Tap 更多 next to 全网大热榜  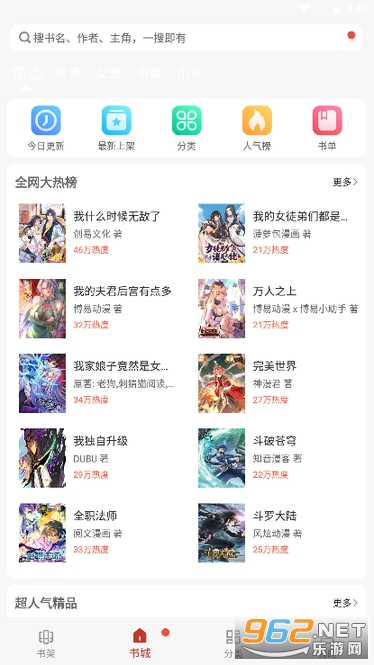tap(345, 182)
